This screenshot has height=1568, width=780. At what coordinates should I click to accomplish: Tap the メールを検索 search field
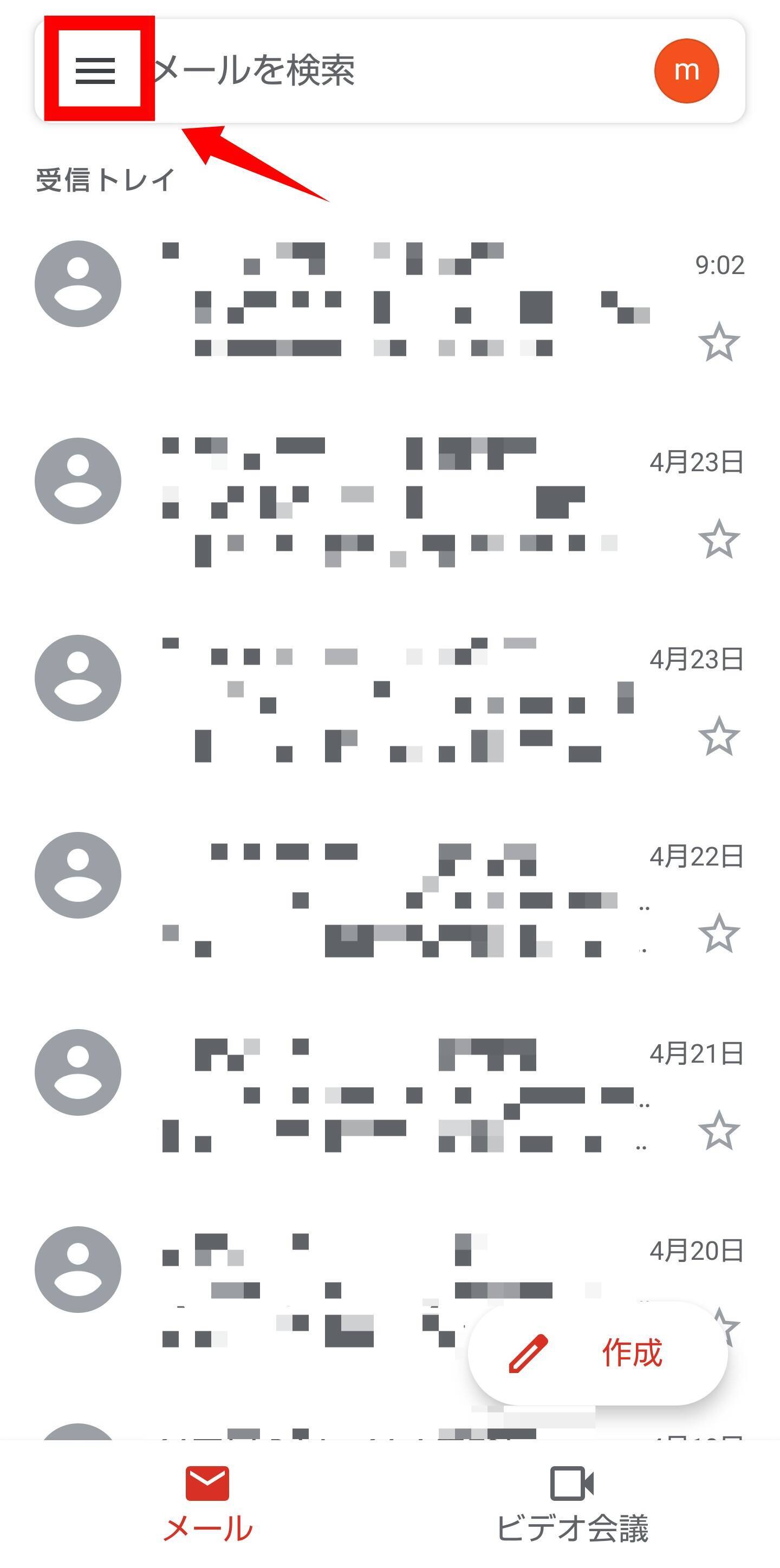click(x=365, y=70)
